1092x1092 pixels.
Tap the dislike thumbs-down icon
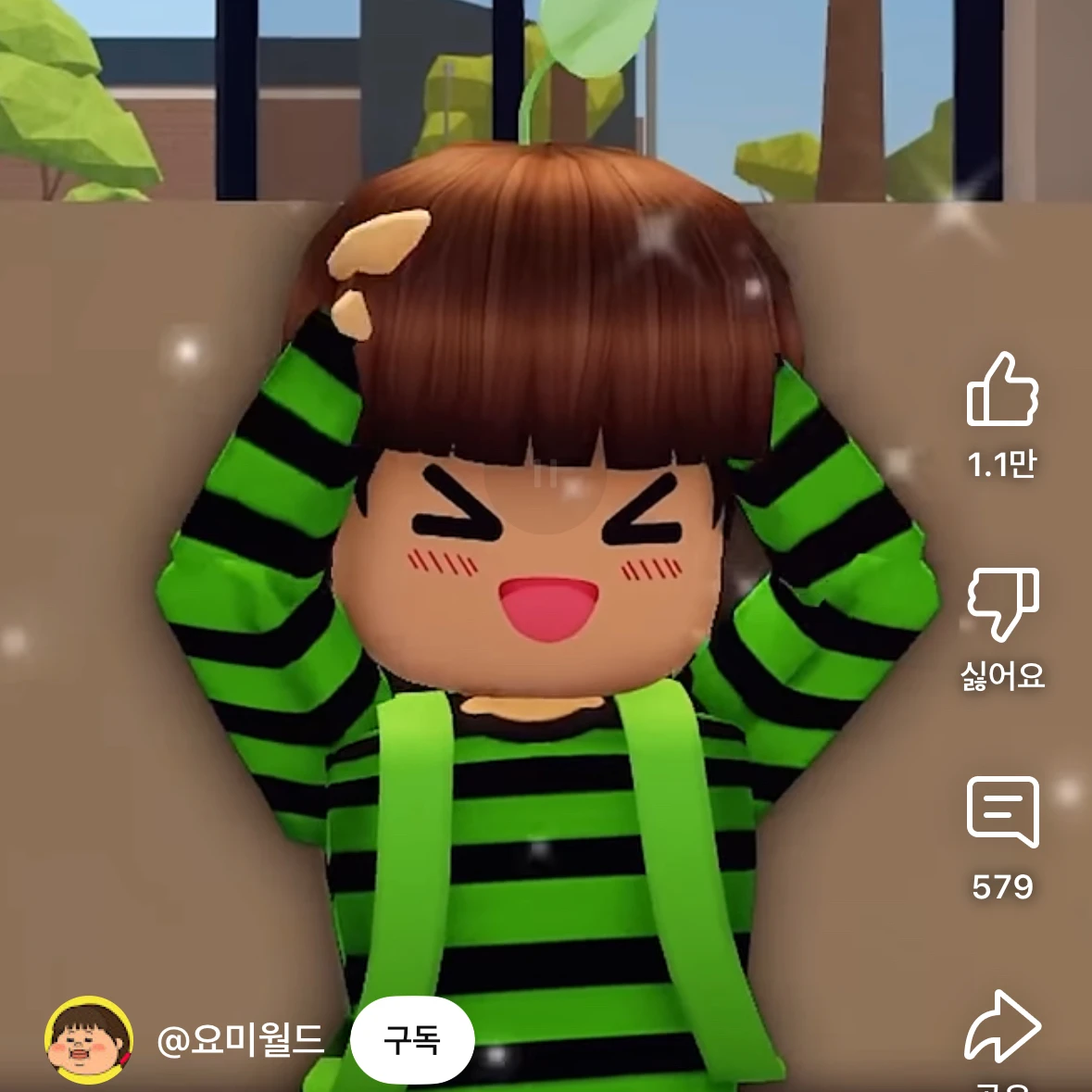1002,604
